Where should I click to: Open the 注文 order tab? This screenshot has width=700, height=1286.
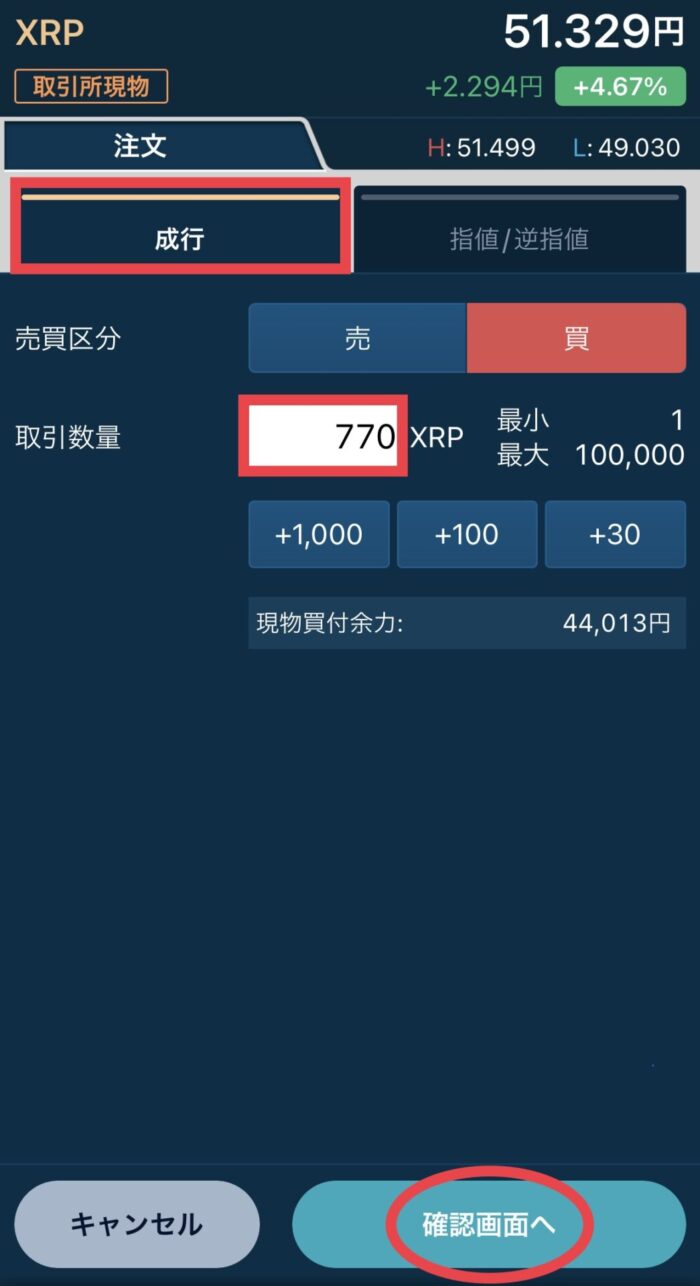pyautogui.click(x=140, y=147)
